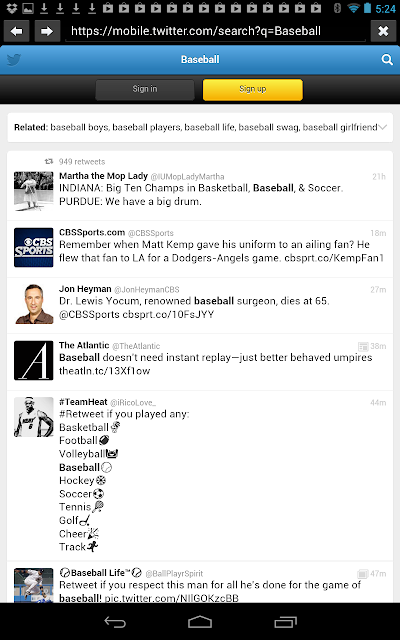Open the recent apps button
This screenshot has height=640, width=400.
pos(285,622)
